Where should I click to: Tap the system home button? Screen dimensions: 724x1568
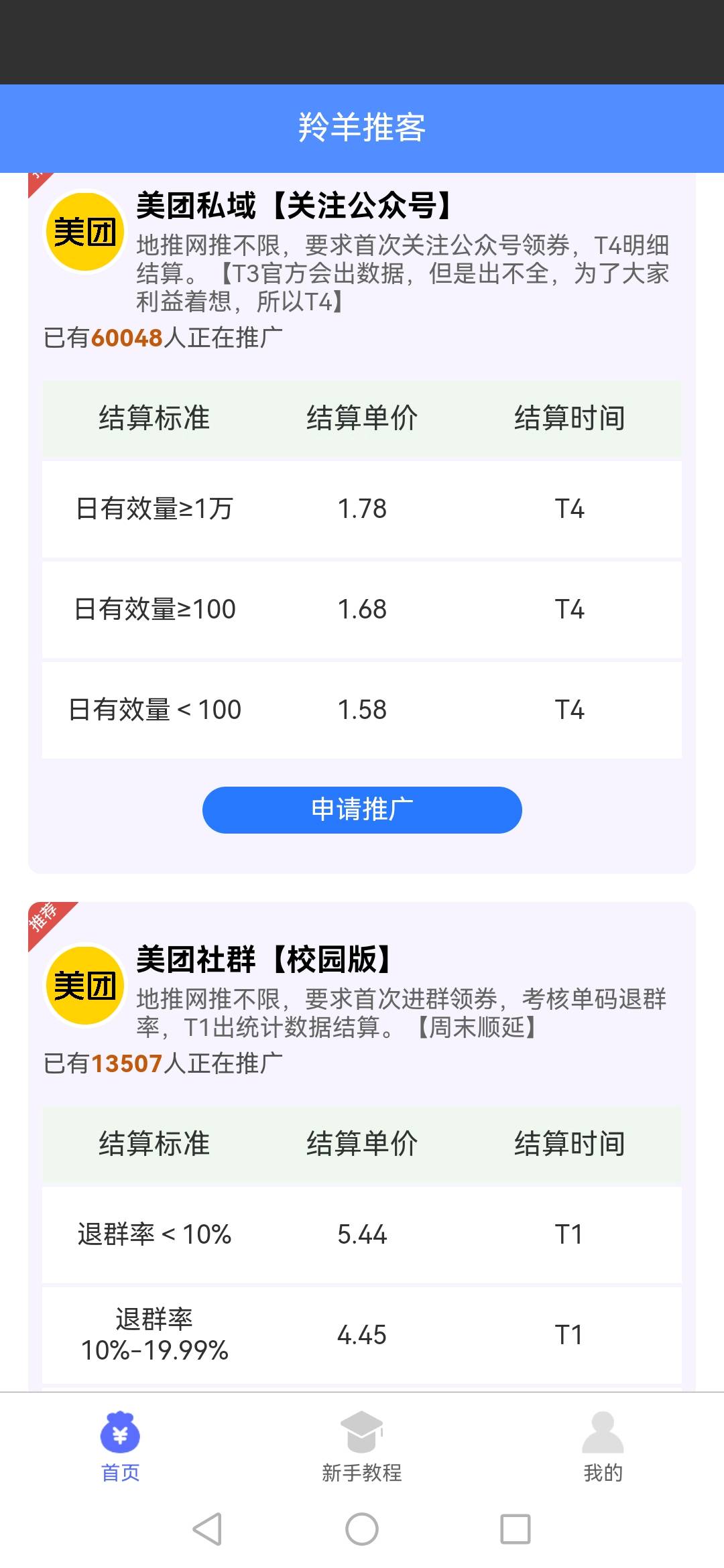(362, 1529)
